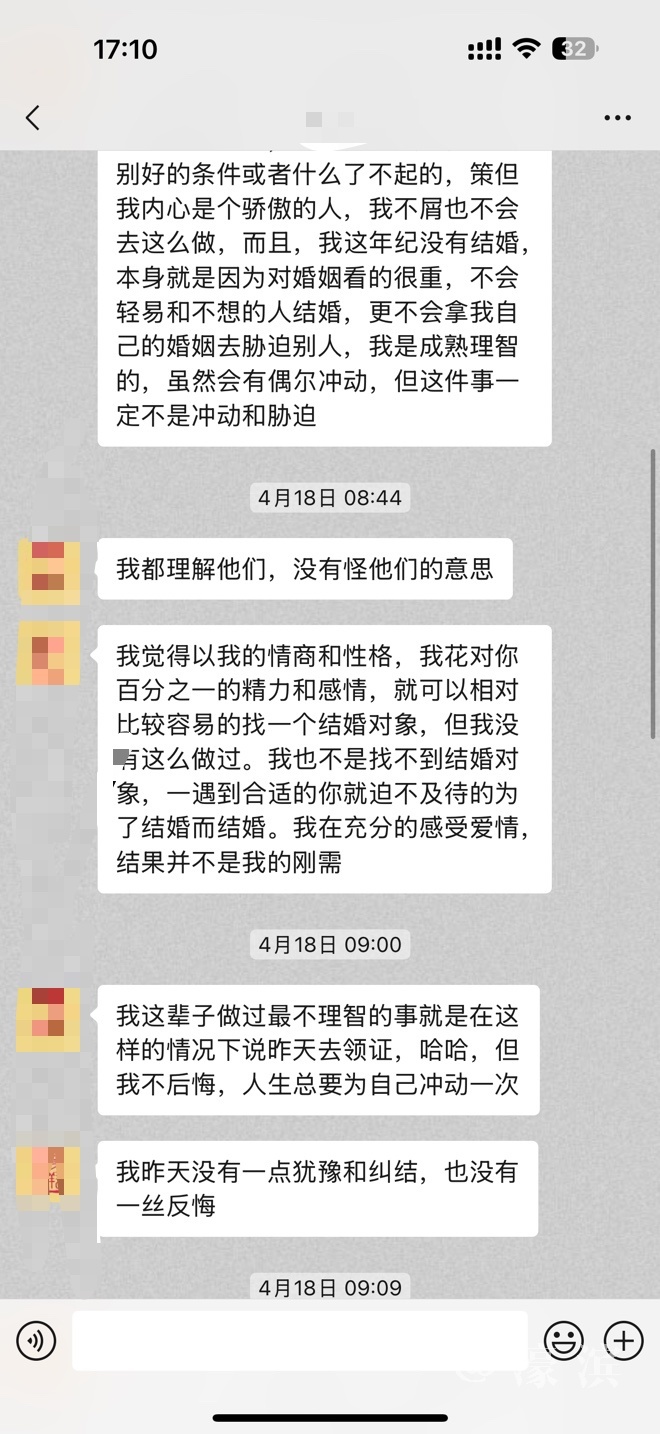The image size is (660, 1434).
Task: Open the emoji picker
Action: coord(564,1340)
